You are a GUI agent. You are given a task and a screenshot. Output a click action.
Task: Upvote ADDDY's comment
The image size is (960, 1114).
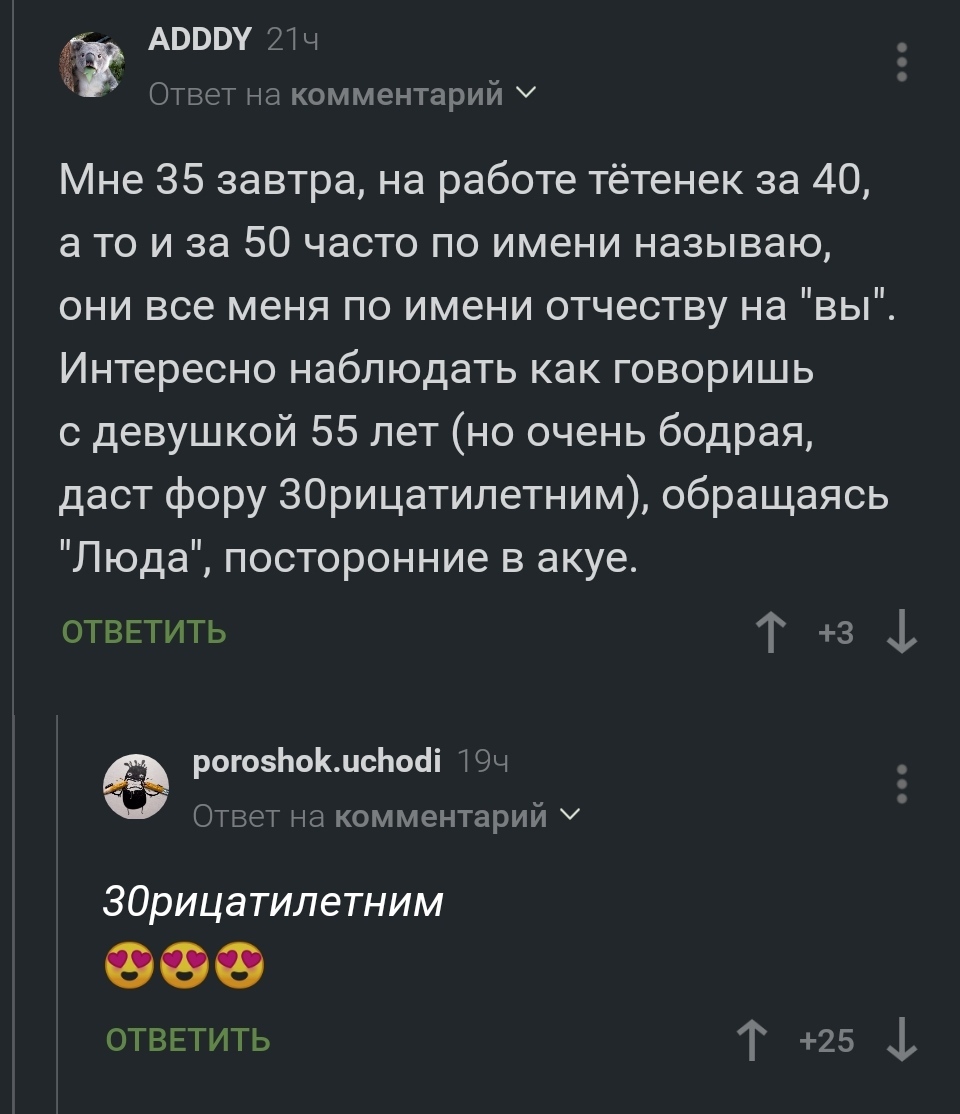pos(771,633)
